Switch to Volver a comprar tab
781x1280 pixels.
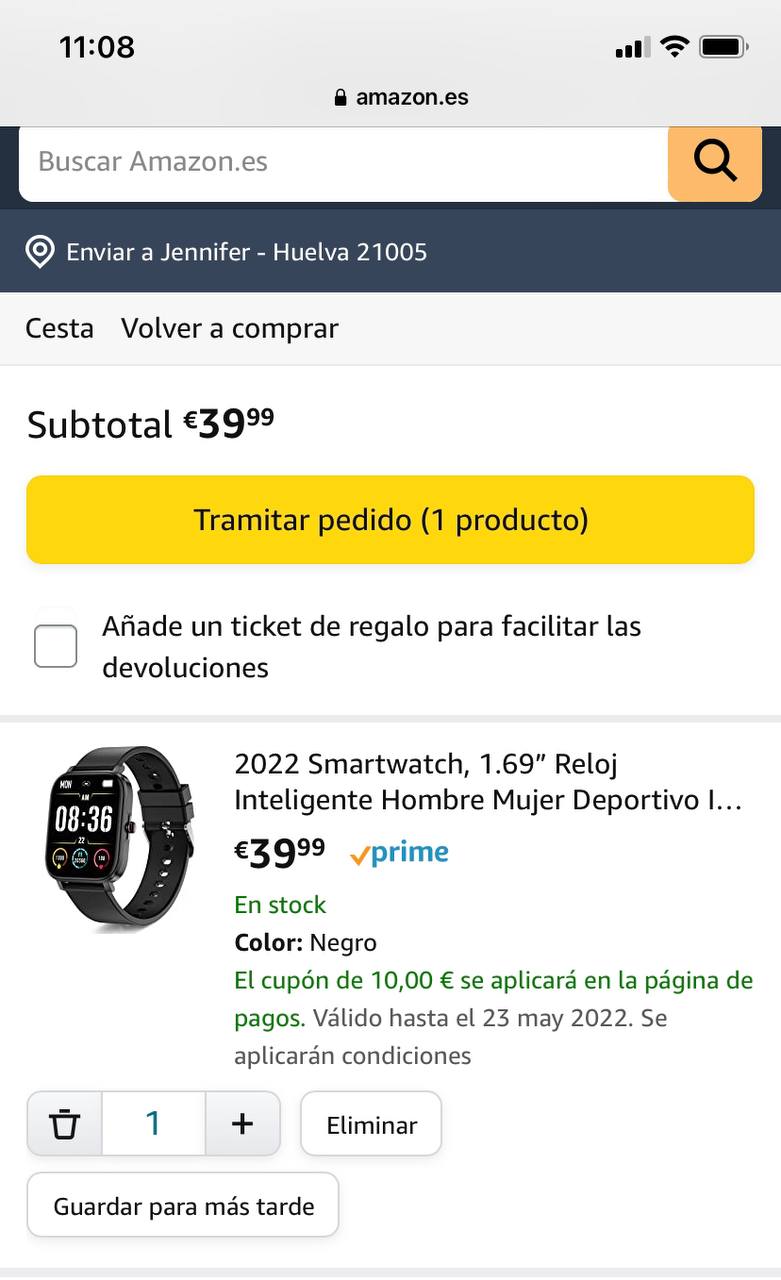(229, 328)
